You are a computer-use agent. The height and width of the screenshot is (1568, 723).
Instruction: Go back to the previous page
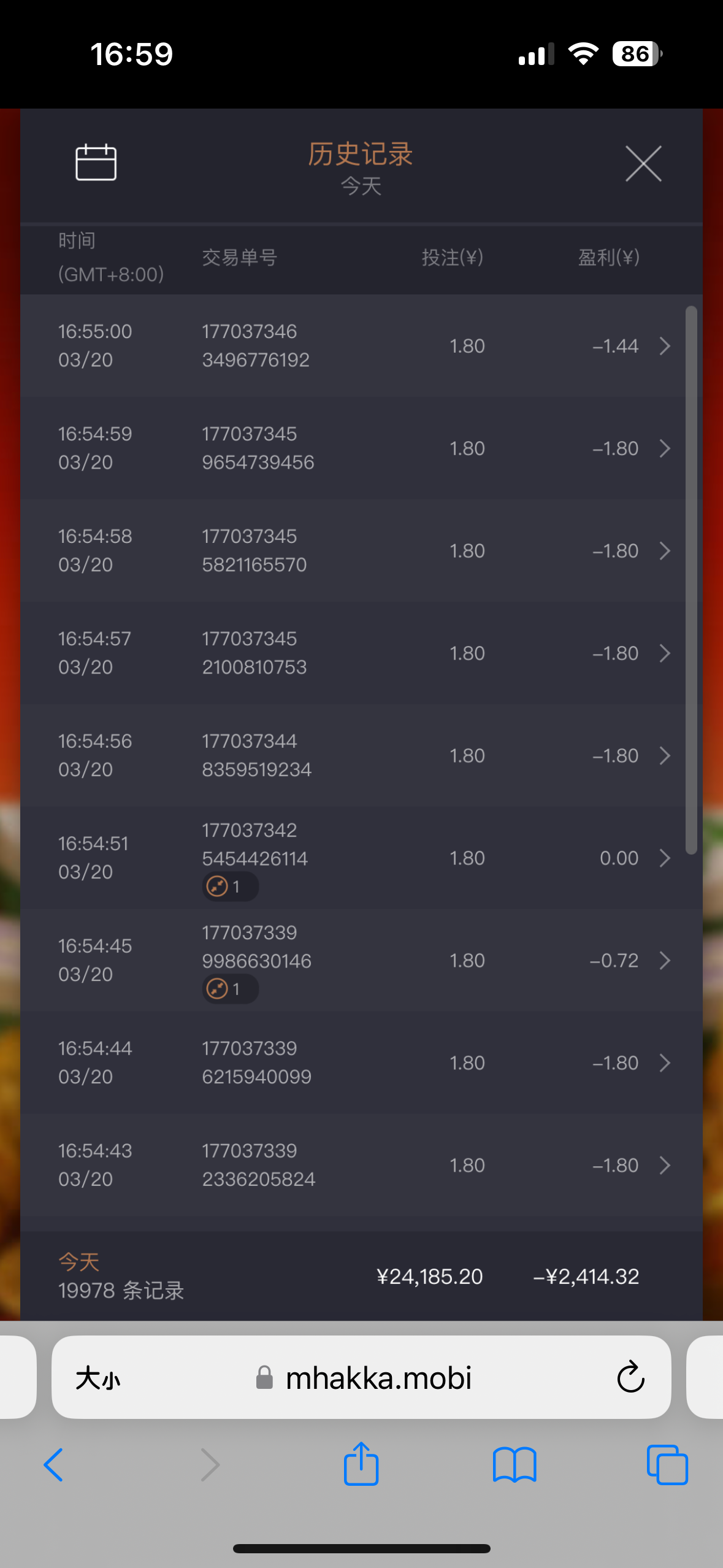click(x=53, y=1465)
